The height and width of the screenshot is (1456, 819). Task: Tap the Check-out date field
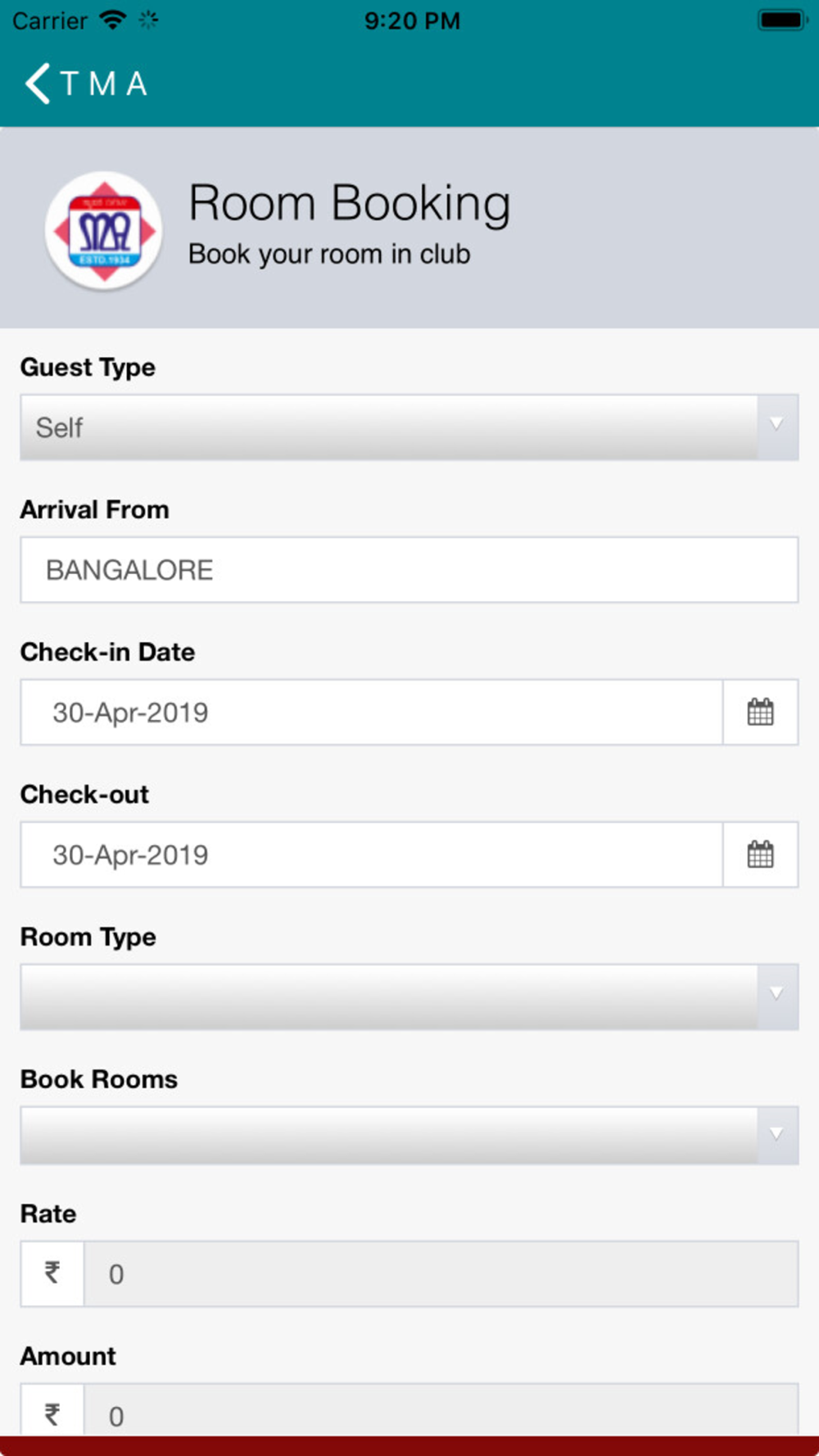(x=372, y=855)
